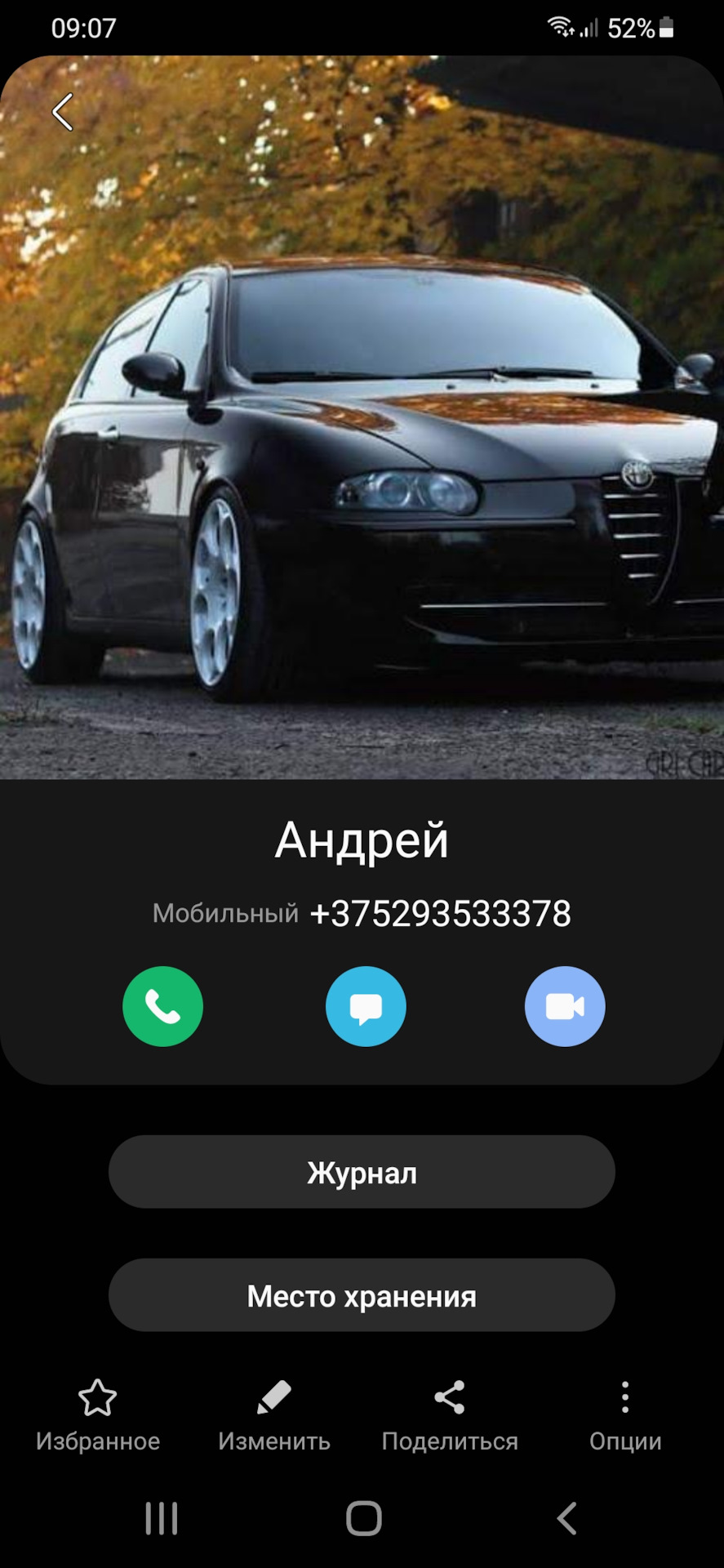Open the Журнал call history
724x1568 pixels.
(x=362, y=1173)
